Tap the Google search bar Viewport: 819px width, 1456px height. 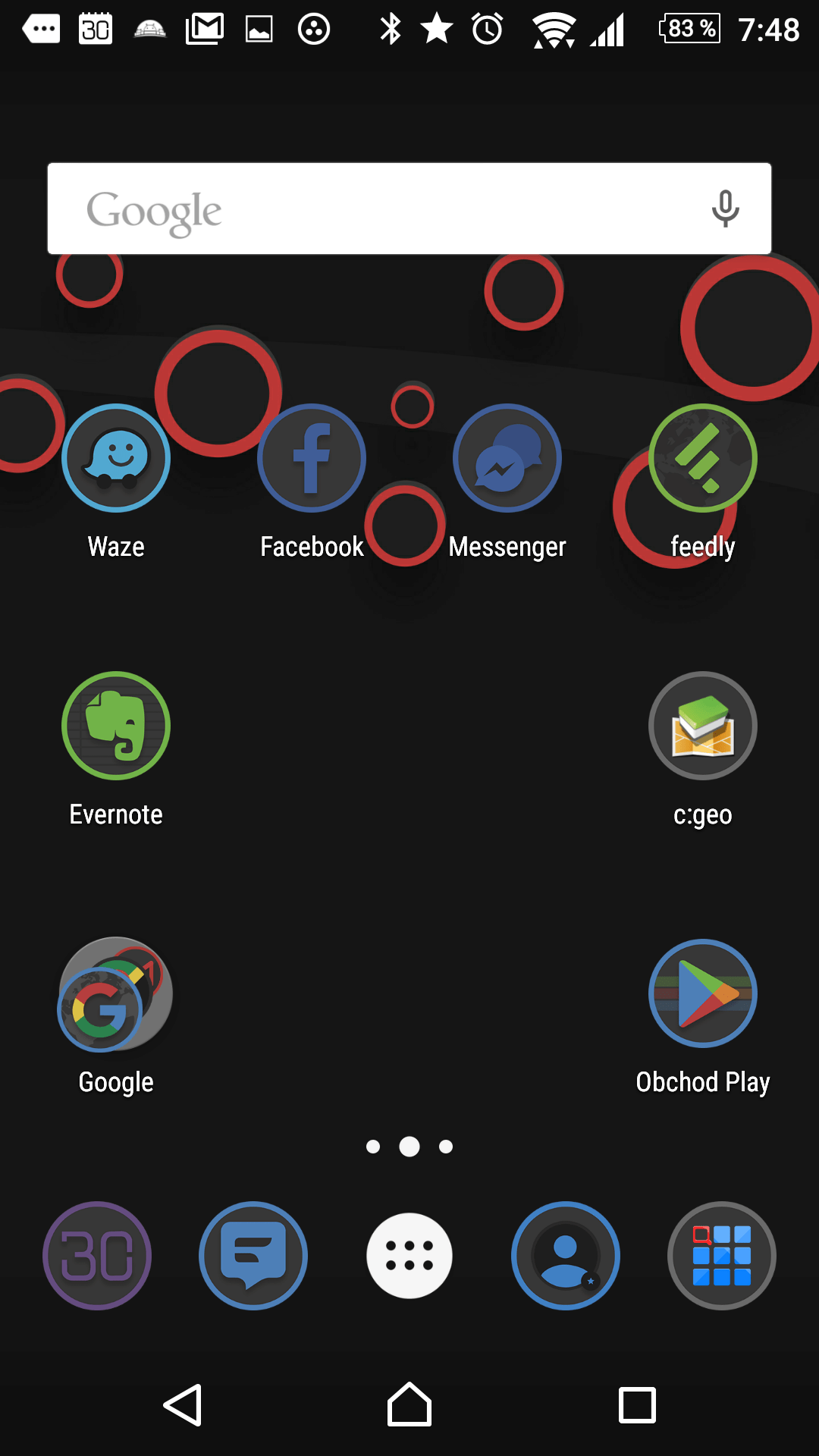pyautogui.click(x=409, y=209)
